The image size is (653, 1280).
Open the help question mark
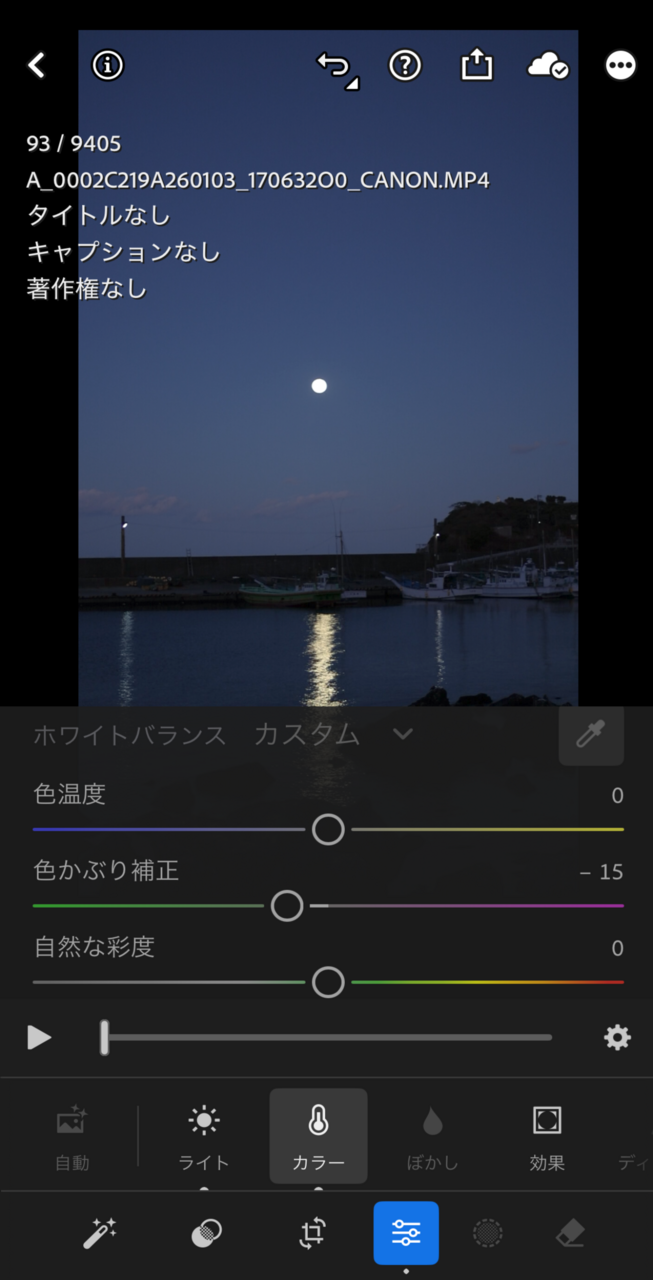click(405, 66)
